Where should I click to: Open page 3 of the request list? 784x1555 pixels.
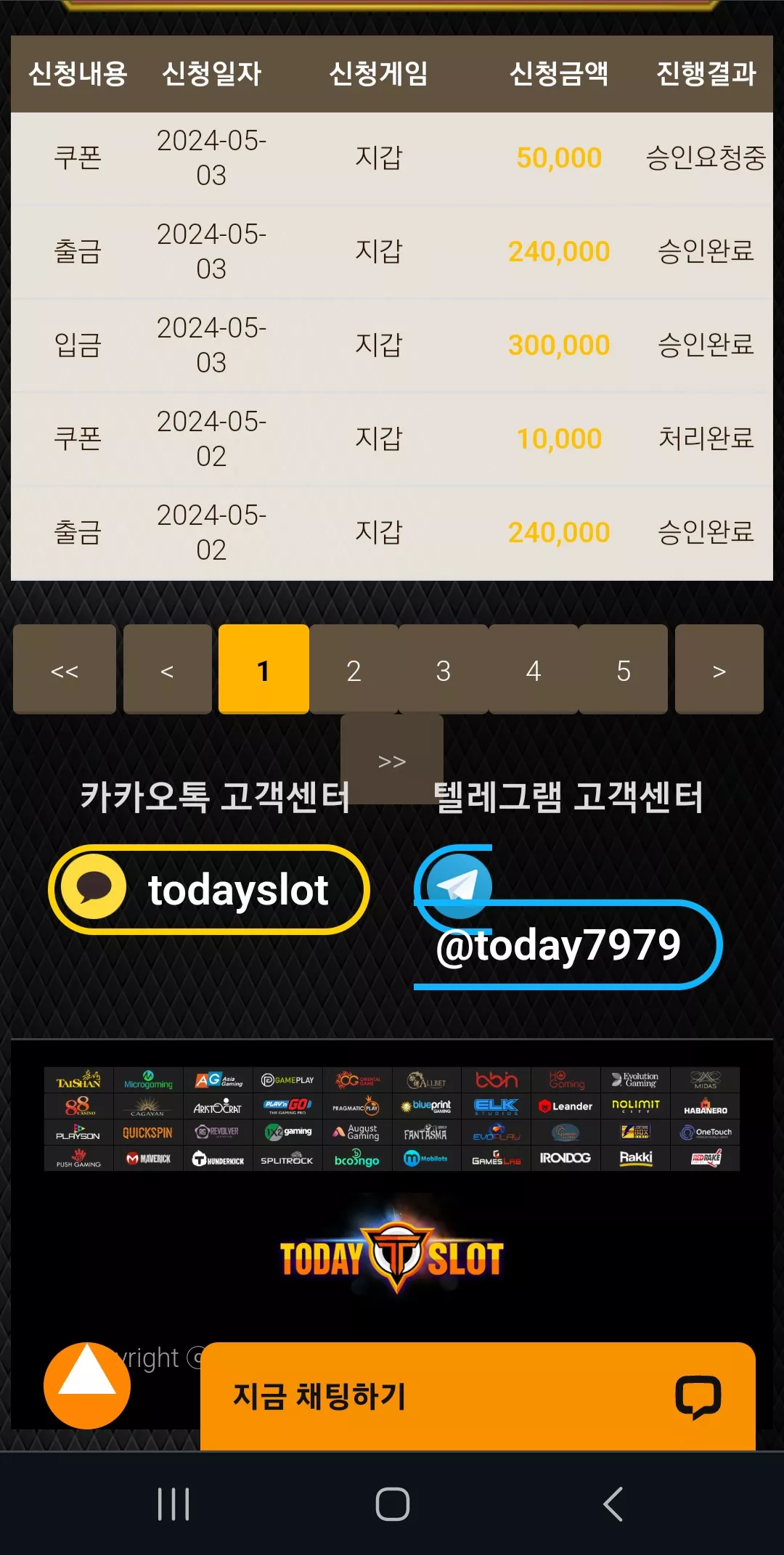444,669
